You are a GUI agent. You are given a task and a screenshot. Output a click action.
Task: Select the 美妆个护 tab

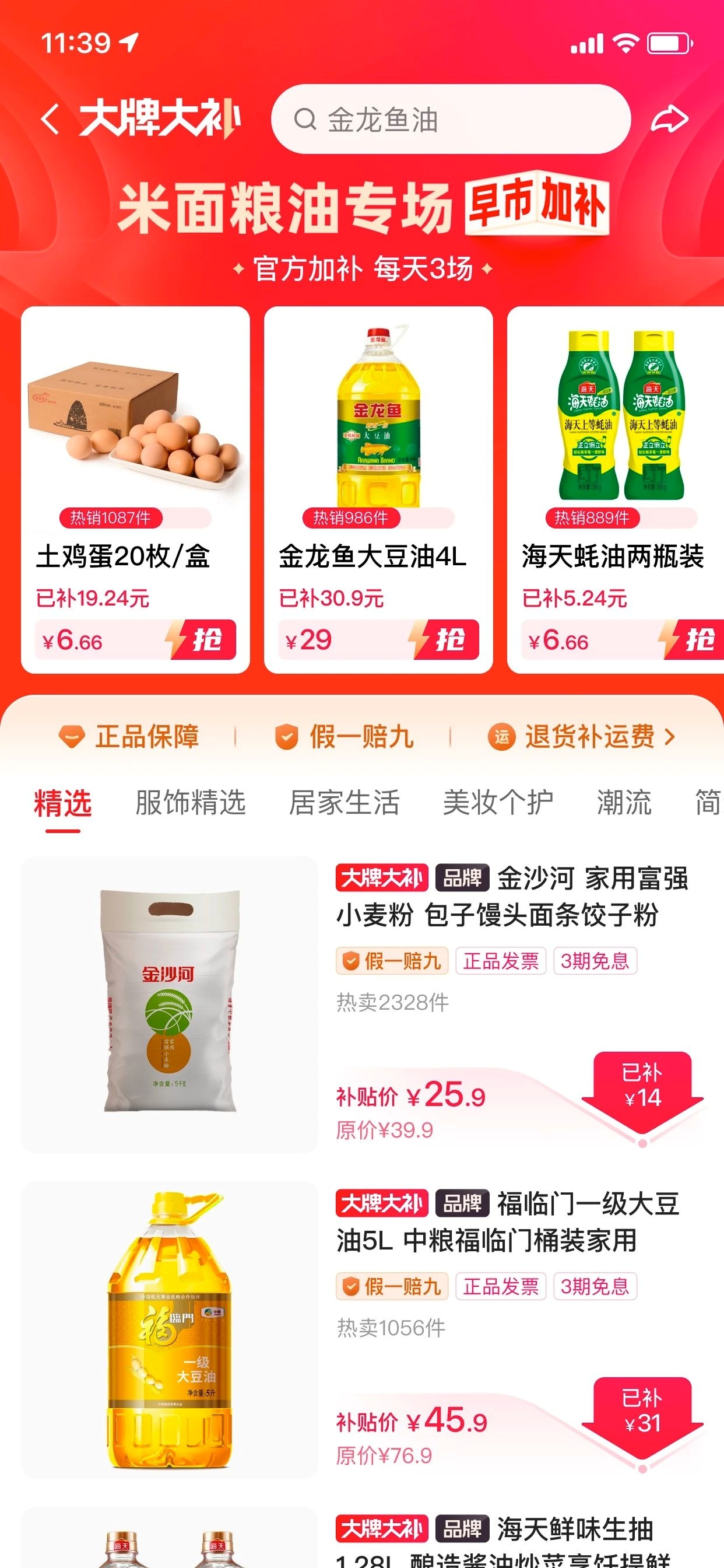point(498,802)
